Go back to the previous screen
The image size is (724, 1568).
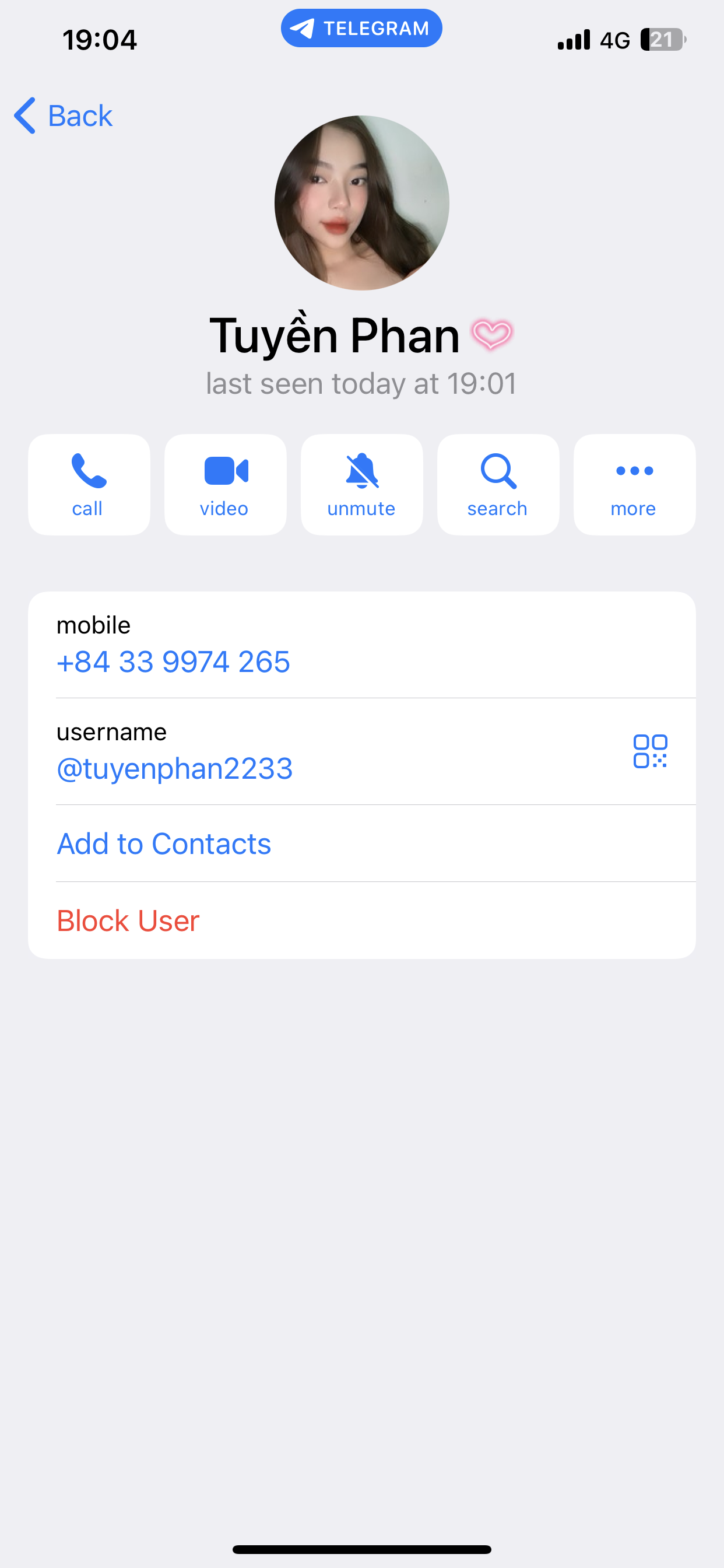click(x=64, y=116)
